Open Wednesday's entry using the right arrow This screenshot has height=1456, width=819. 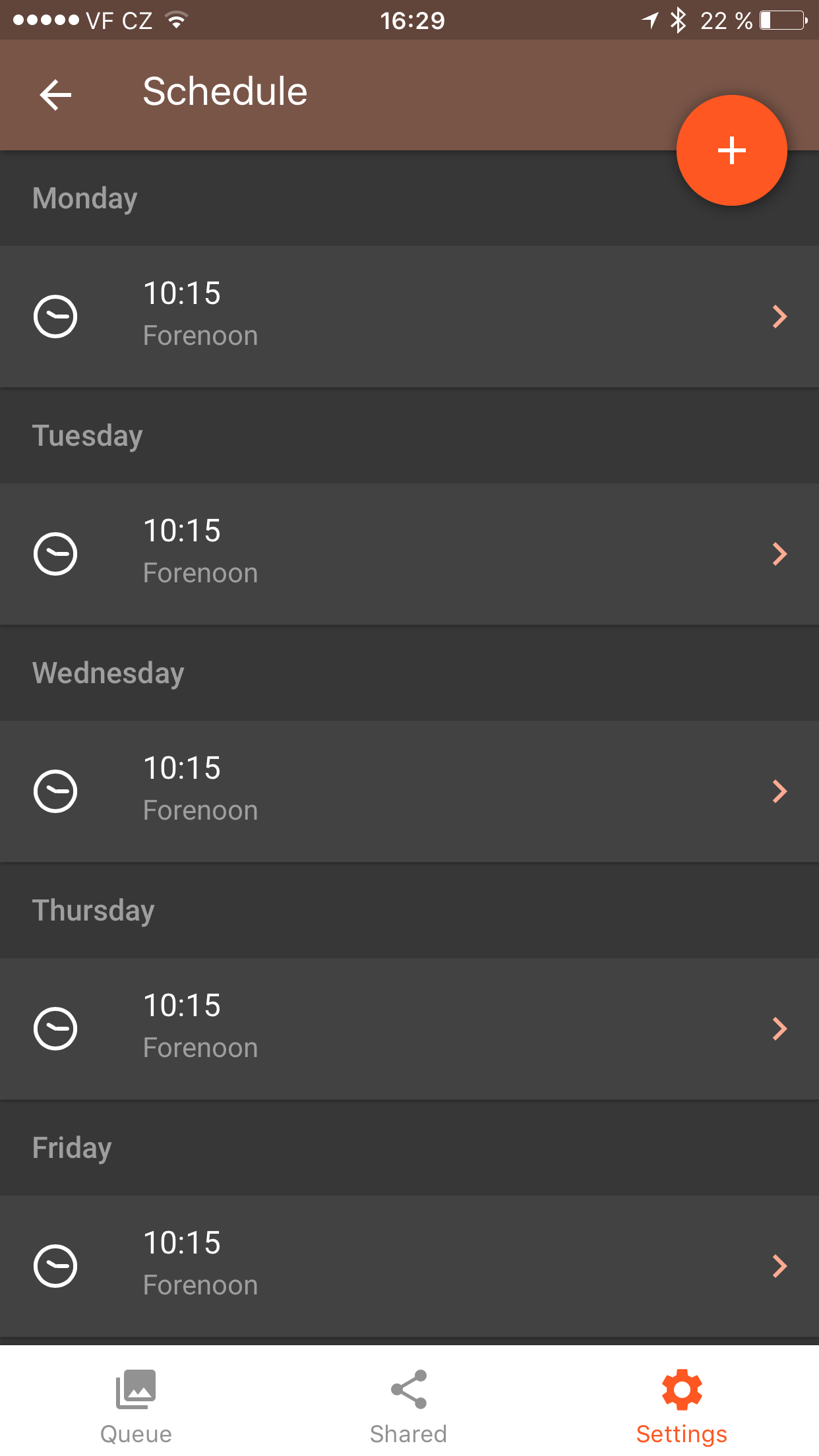point(779,791)
